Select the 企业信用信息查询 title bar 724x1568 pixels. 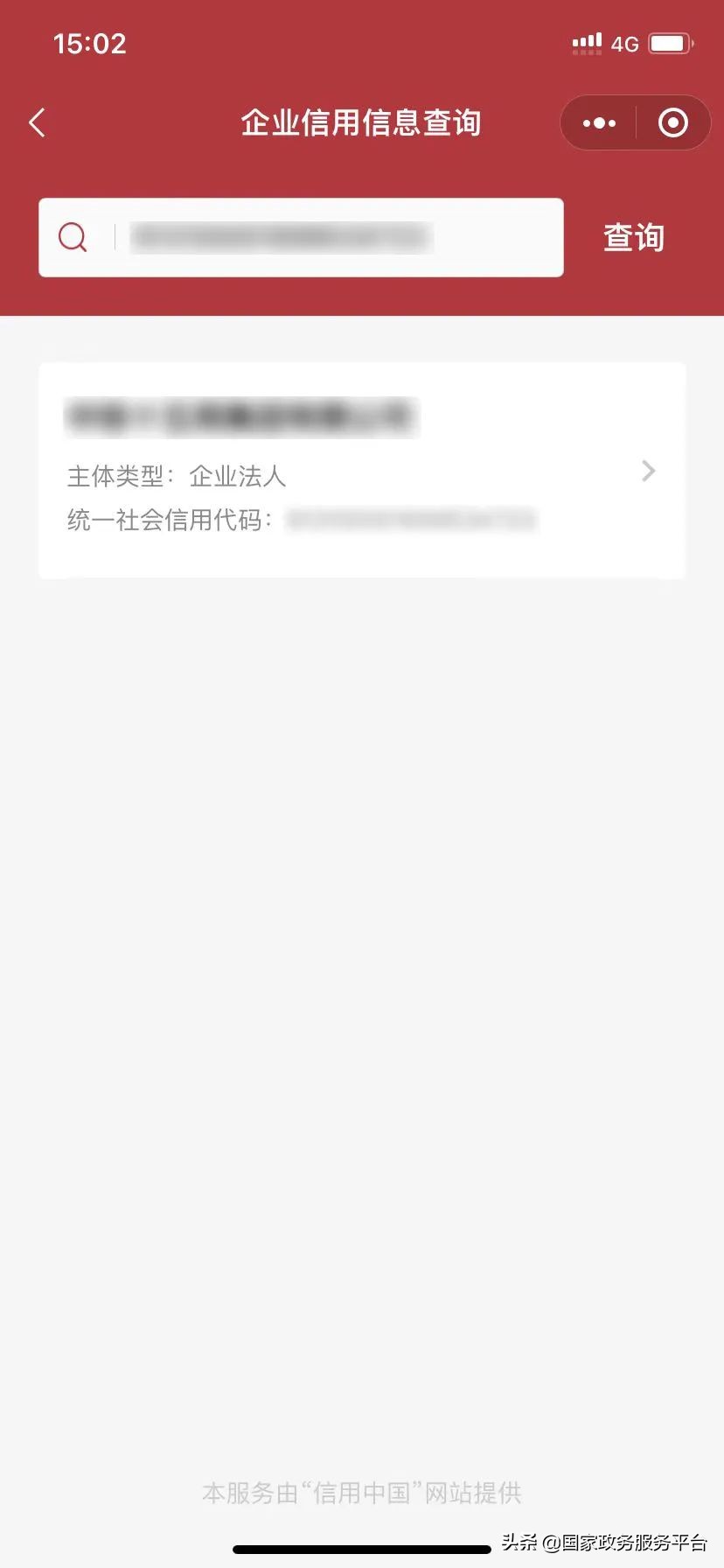[362, 122]
